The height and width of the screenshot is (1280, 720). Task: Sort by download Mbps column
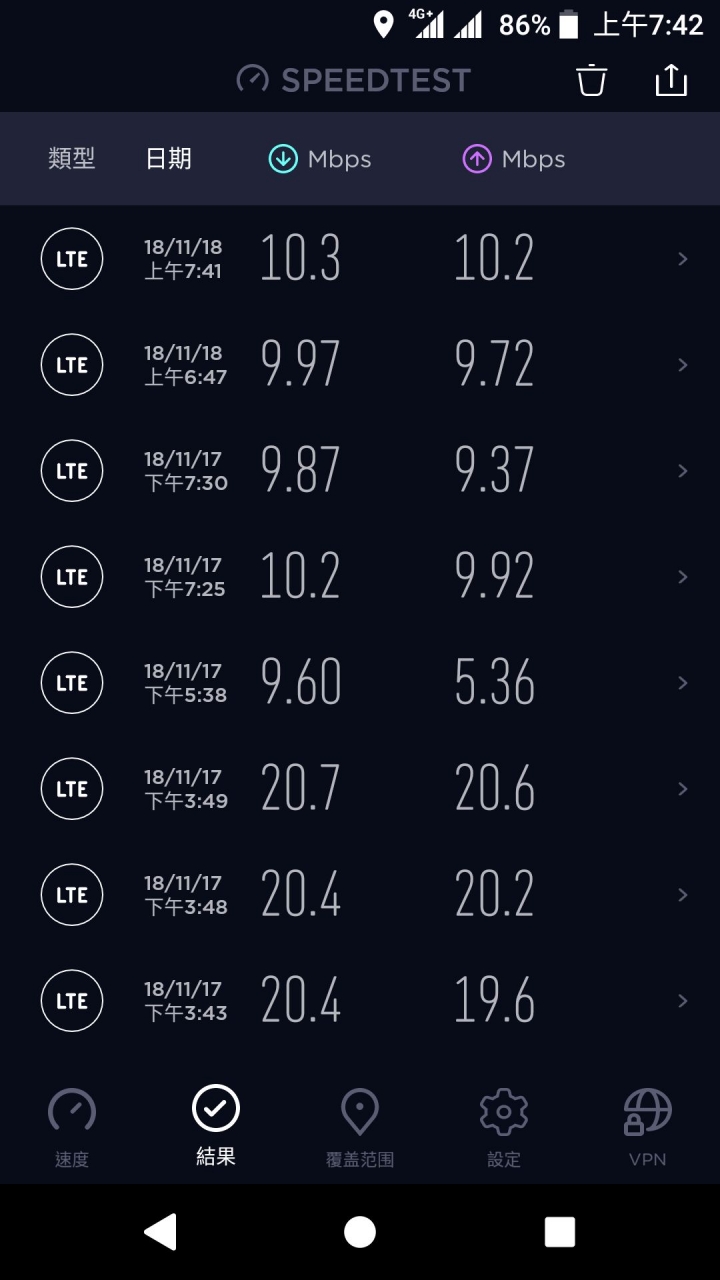click(x=320, y=159)
